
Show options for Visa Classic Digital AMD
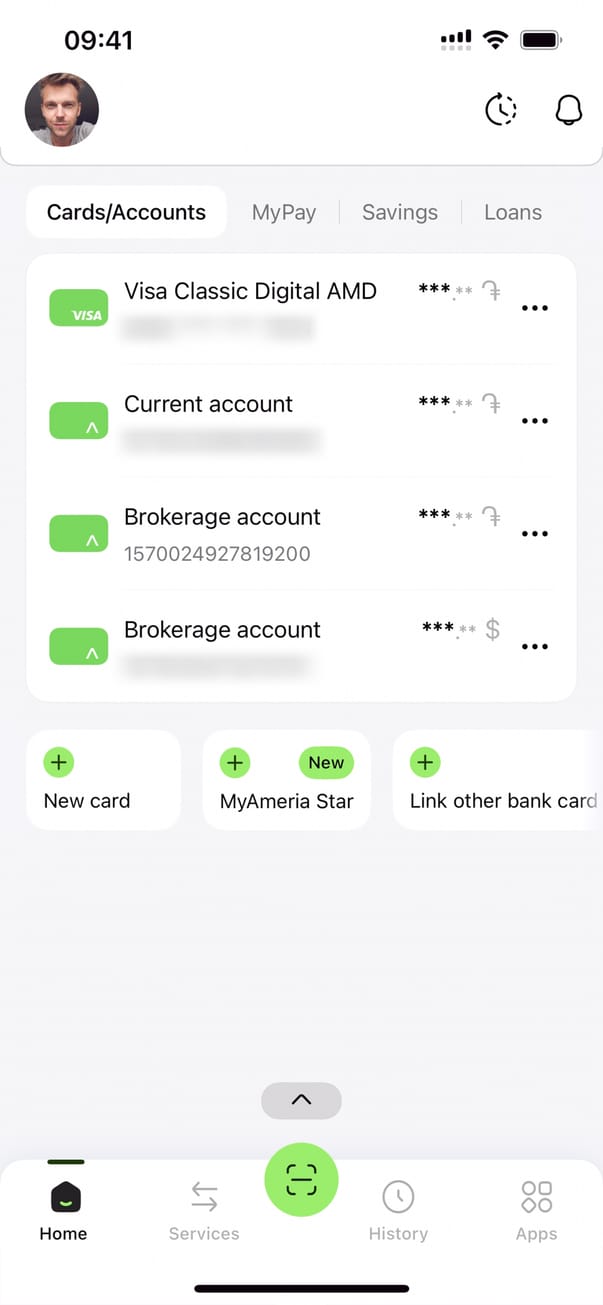click(x=535, y=308)
